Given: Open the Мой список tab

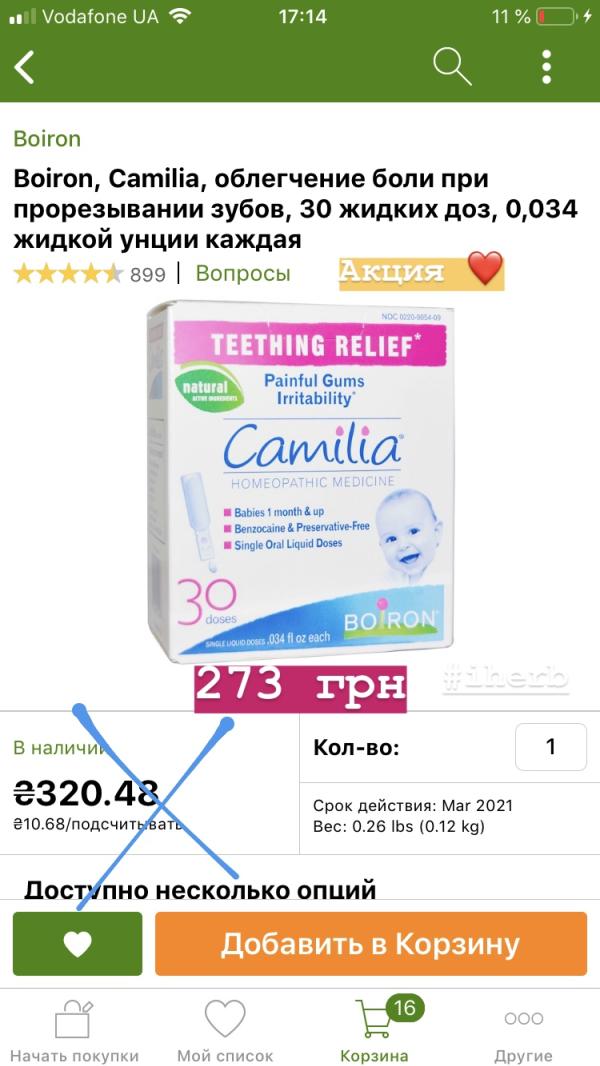Looking at the screenshot, I should pos(225,1030).
